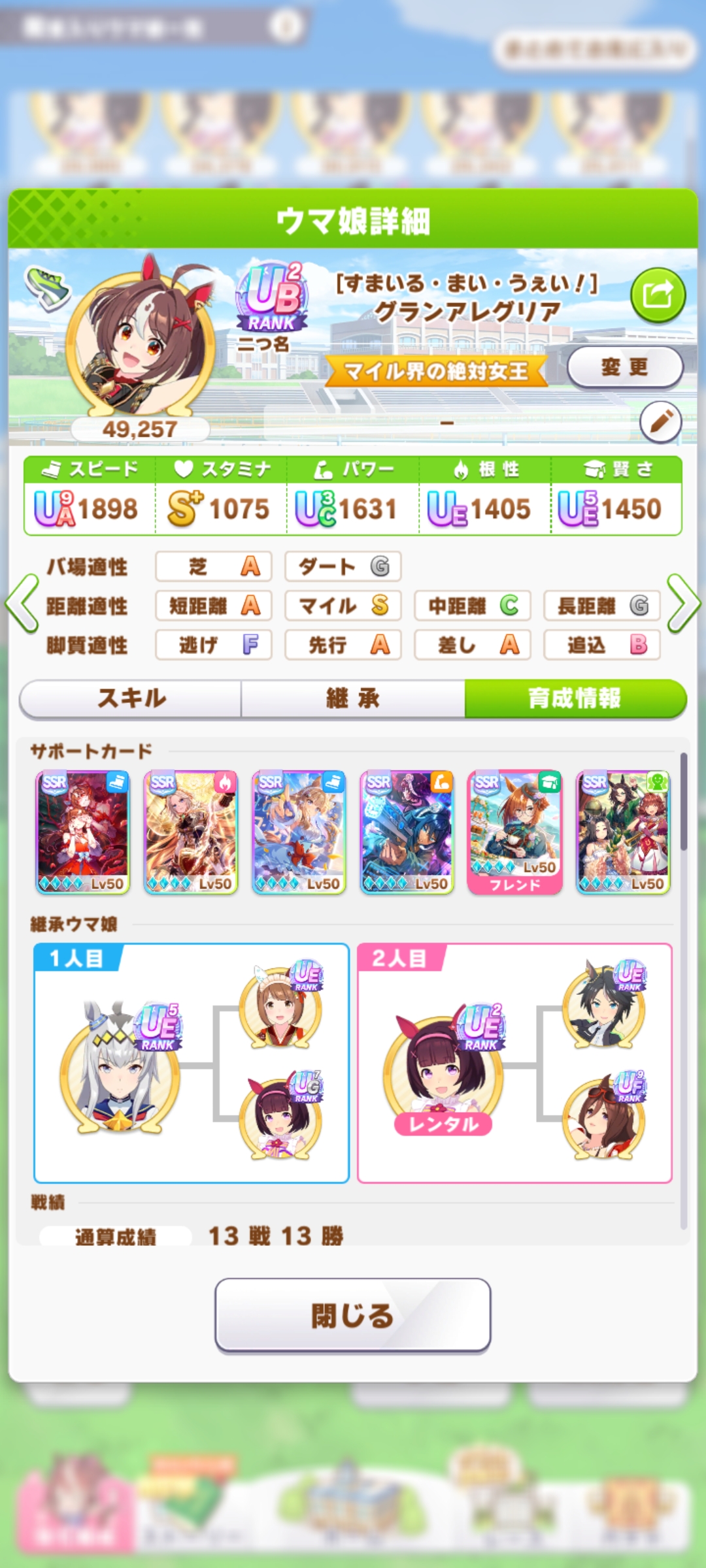Open the first speed support card
This screenshot has height=1568, width=706.
coord(82,831)
